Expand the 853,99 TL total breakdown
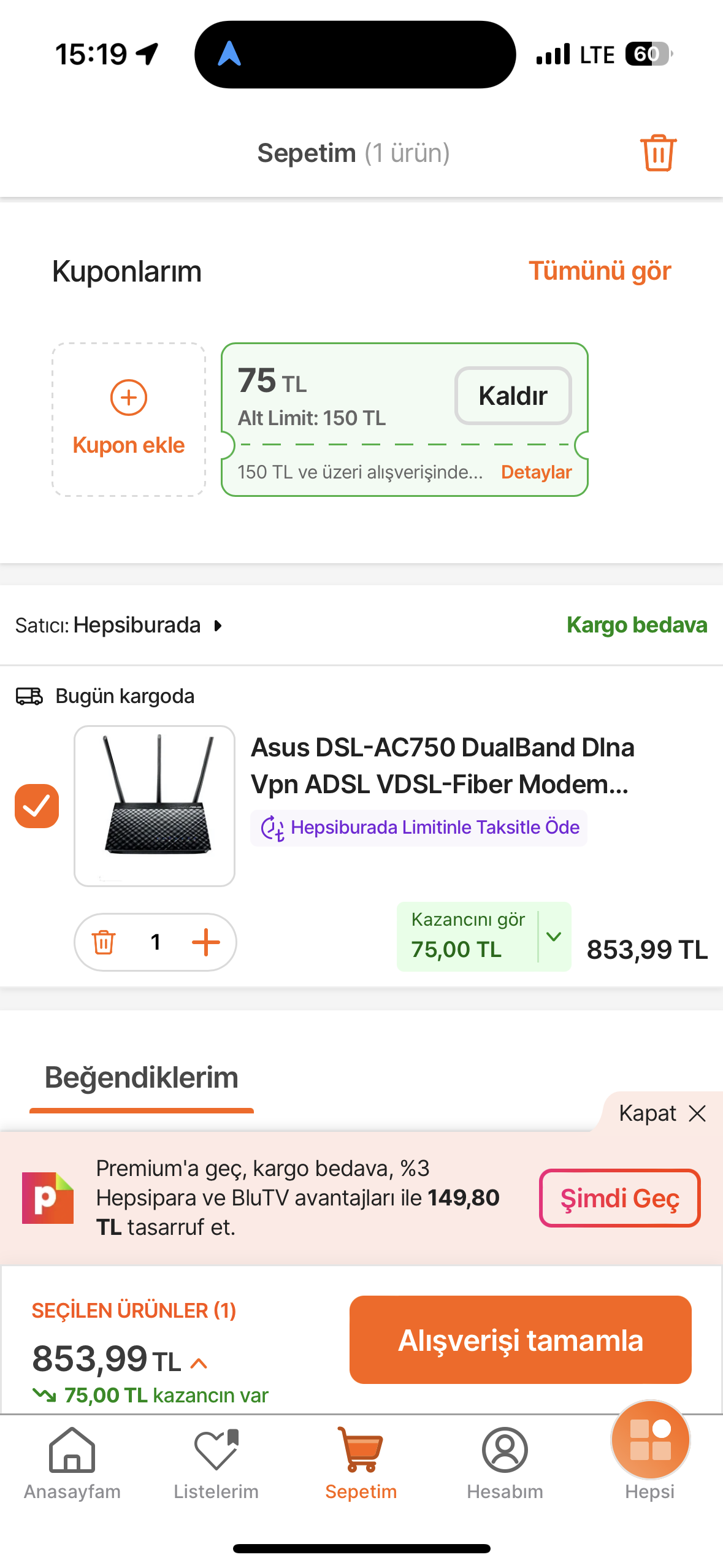 [199, 1363]
